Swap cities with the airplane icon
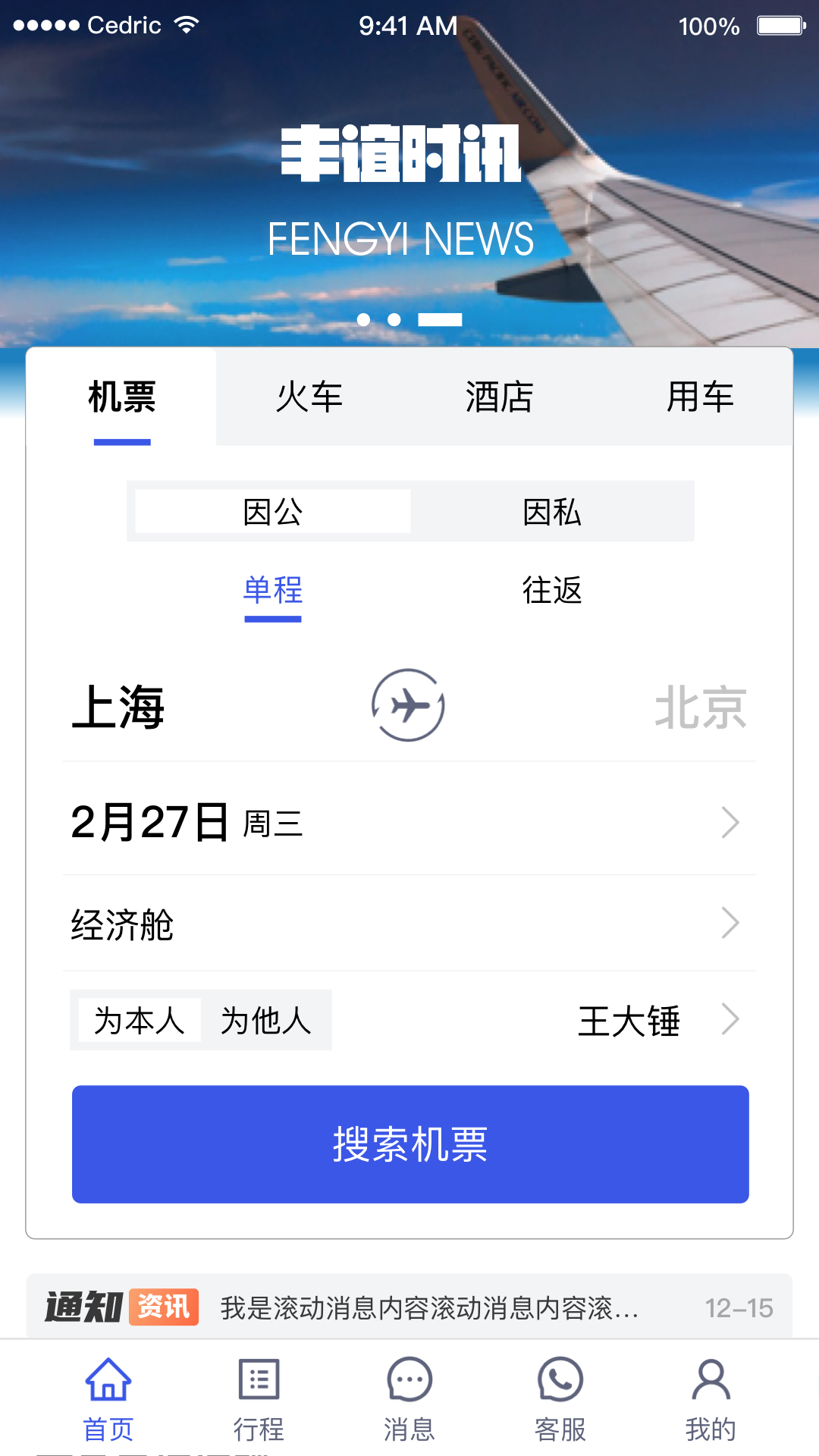Screen dimensions: 819x1456 click(408, 705)
